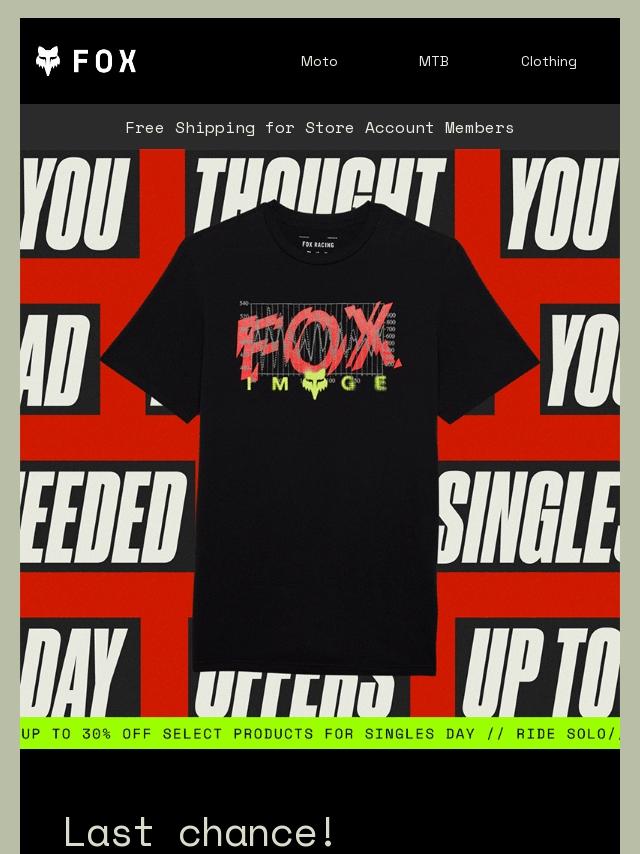The height and width of the screenshot is (854, 640).
Task: Open the Singles Day 30% off strip
Action: (x=320, y=733)
